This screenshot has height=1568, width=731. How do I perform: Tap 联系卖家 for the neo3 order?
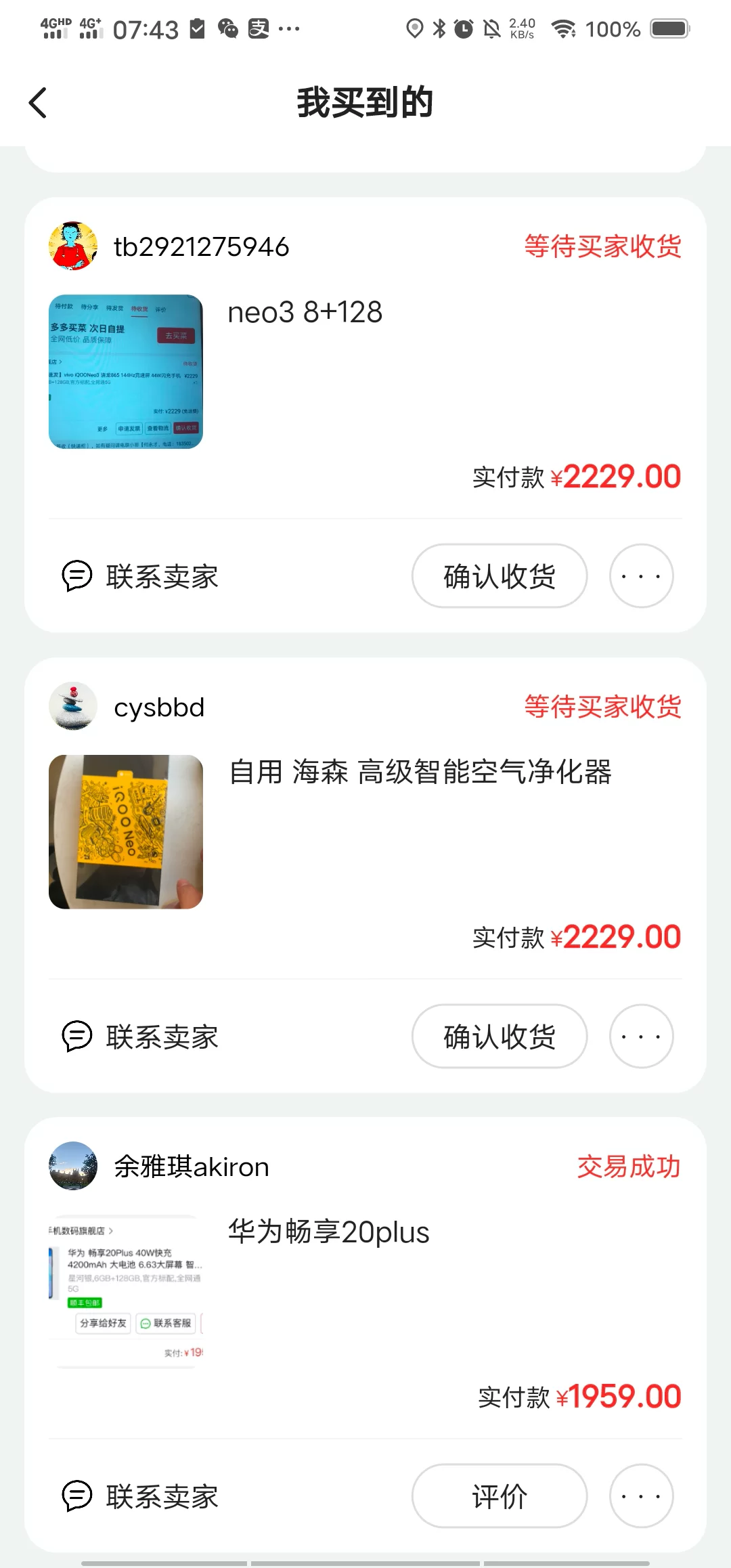click(x=141, y=577)
